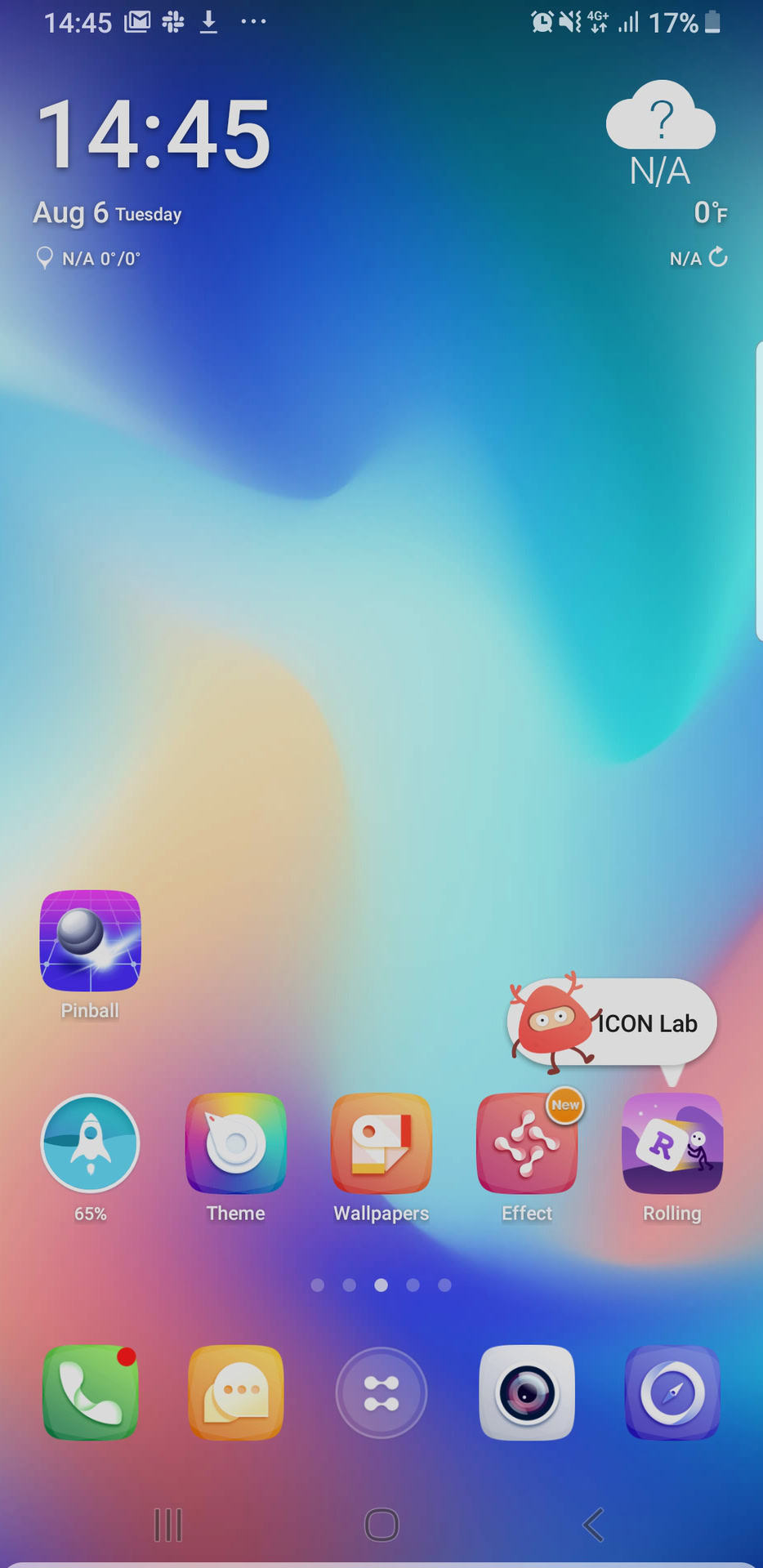
Task: Open the Phone dialer
Action: [x=90, y=1392]
